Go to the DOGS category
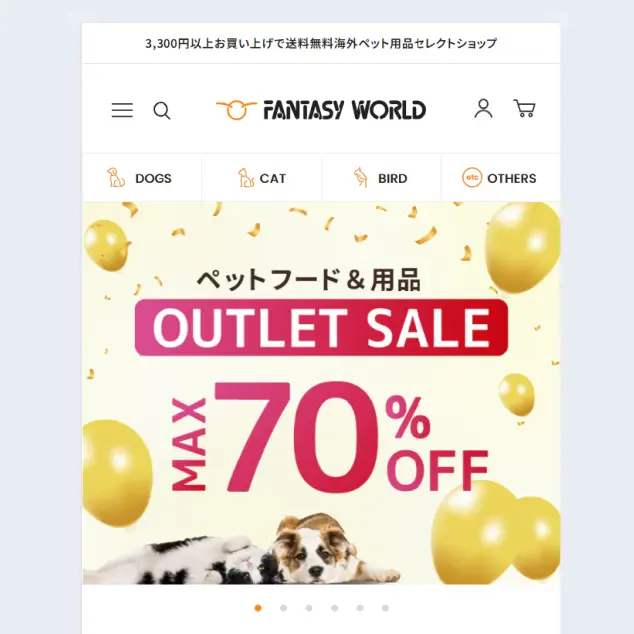The image size is (634, 634). (x=141, y=178)
